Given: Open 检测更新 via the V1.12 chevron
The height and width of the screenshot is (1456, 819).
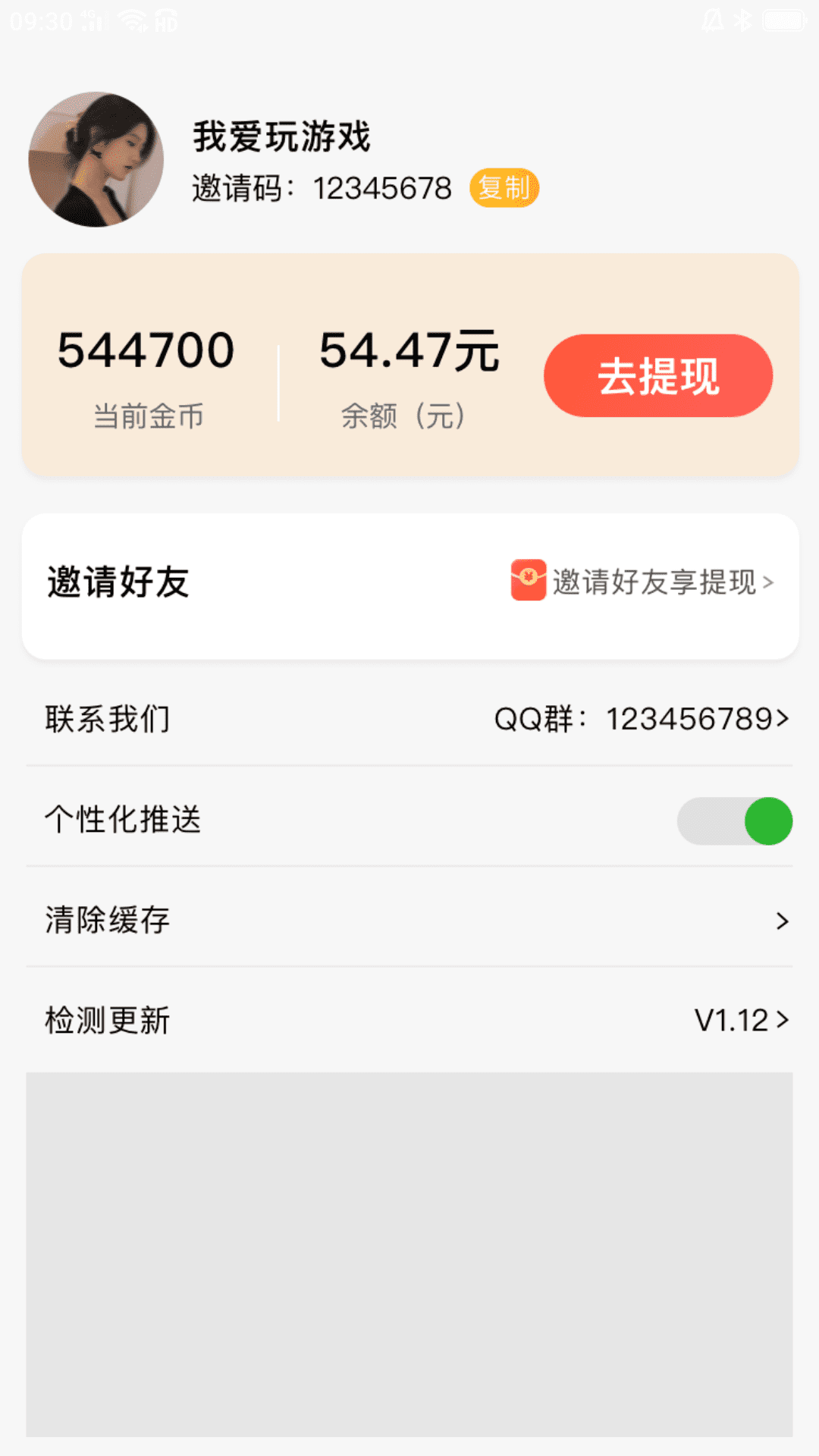Looking at the screenshot, I should tap(783, 1020).
